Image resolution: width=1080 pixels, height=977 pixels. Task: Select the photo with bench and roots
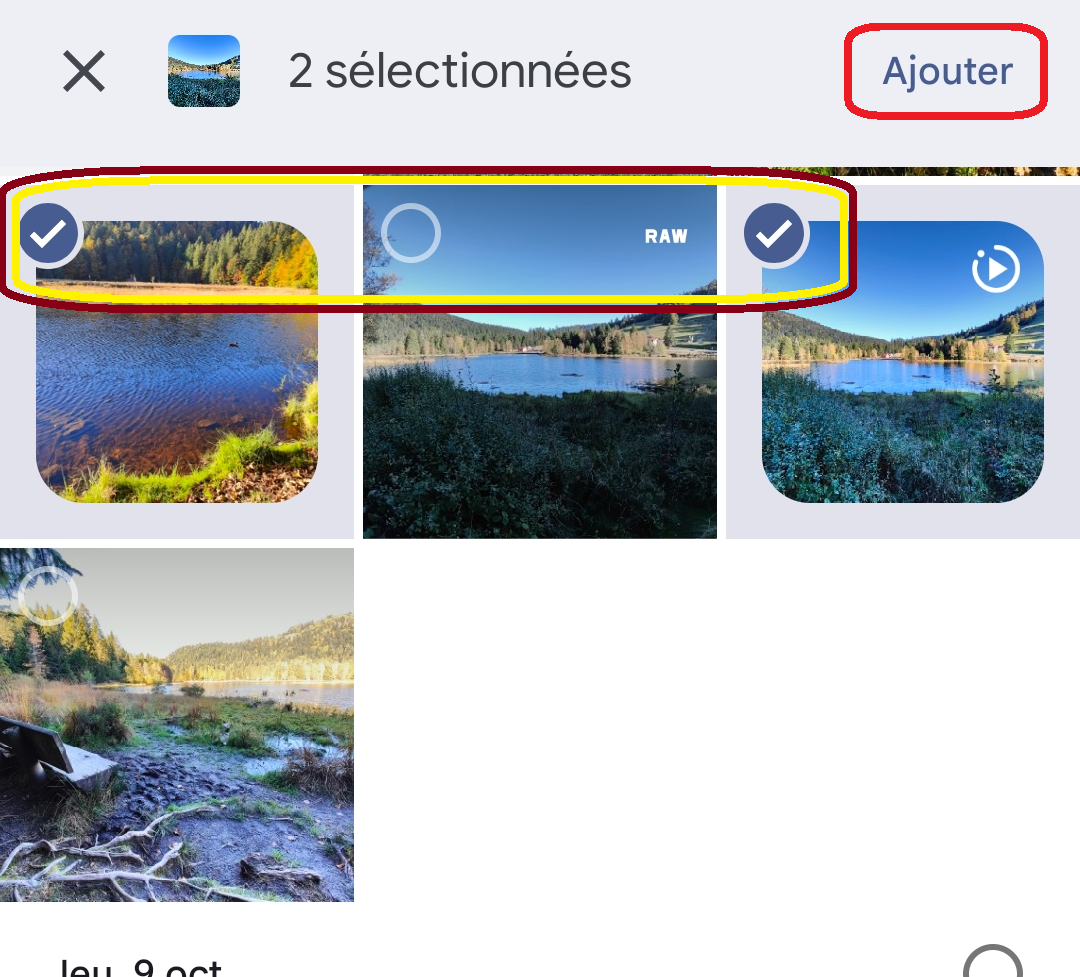coord(48,596)
